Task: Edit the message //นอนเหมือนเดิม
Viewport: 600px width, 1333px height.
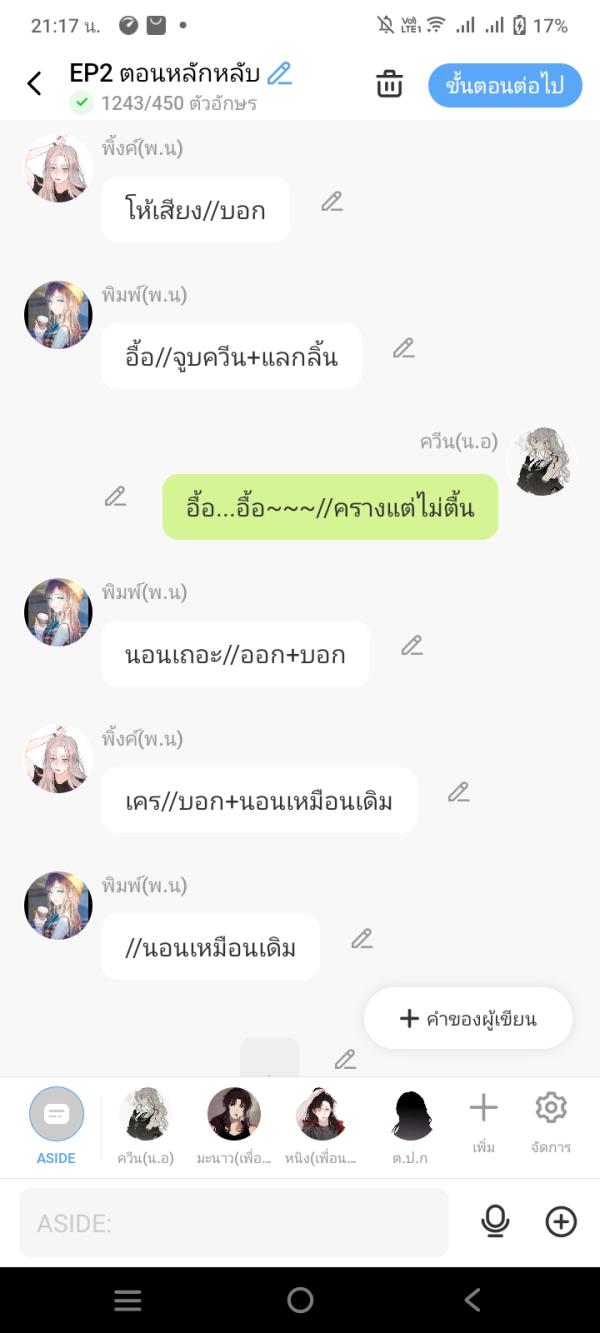Action: (362, 939)
